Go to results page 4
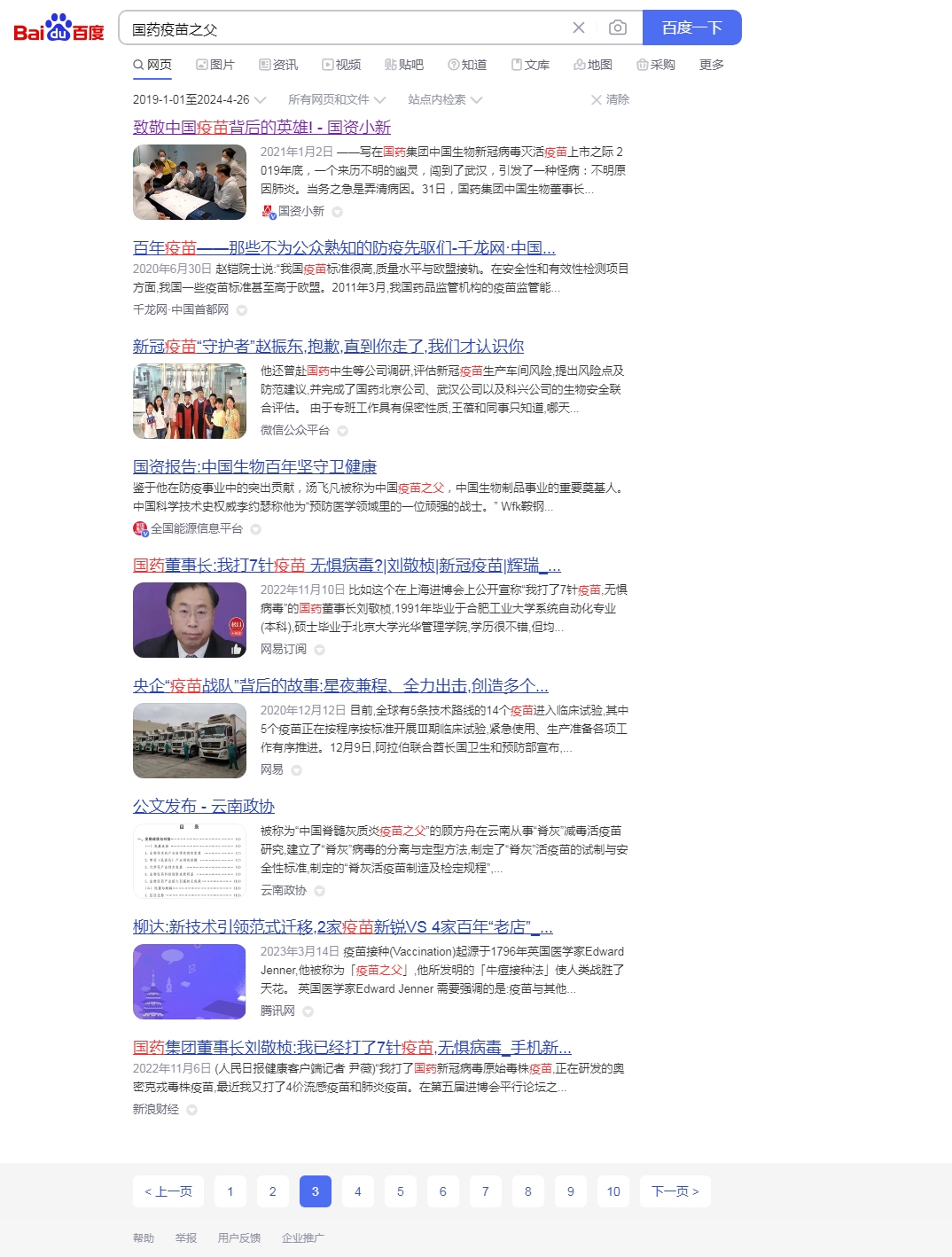This screenshot has height=1257, width=952. (x=358, y=1191)
